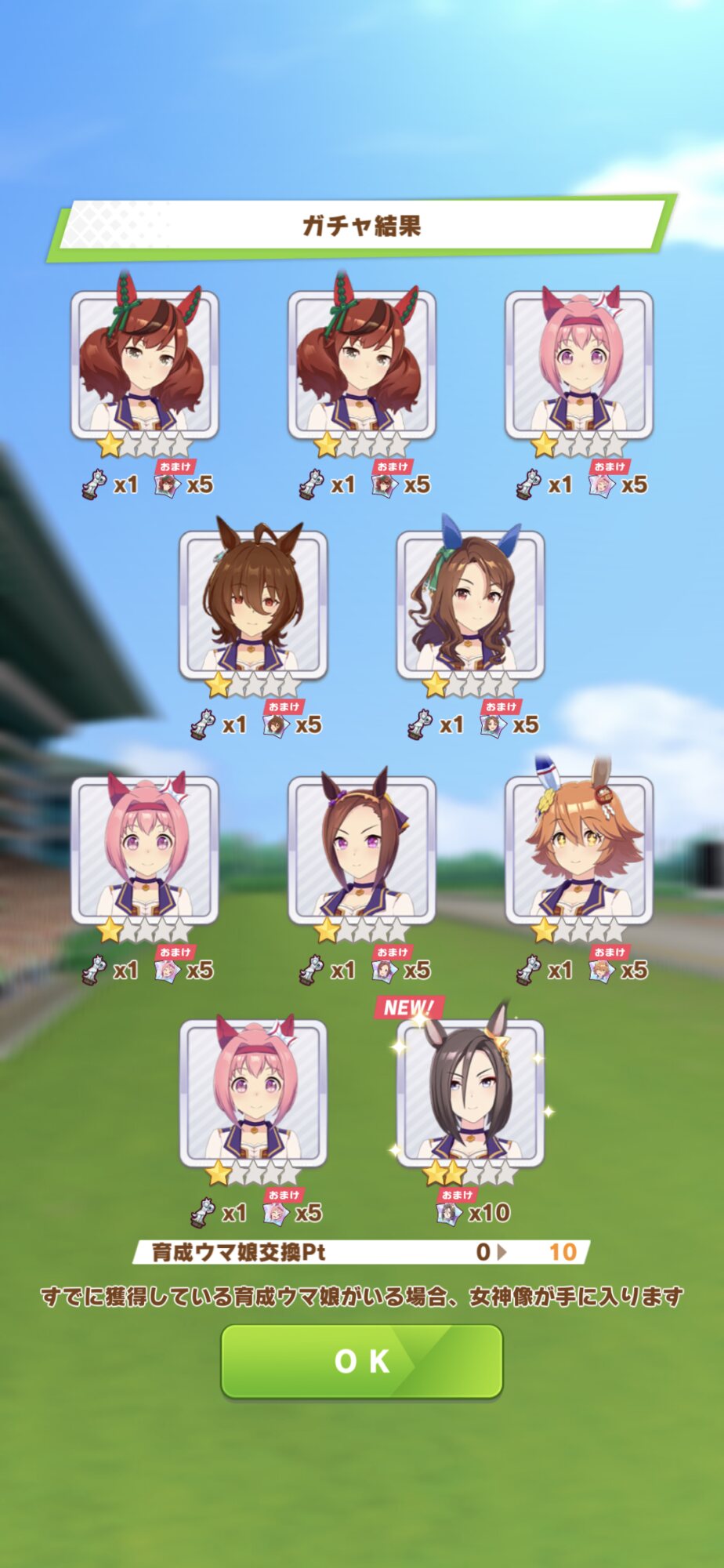
Task: Confirm gacha results with the OK button
Action: [361, 1362]
